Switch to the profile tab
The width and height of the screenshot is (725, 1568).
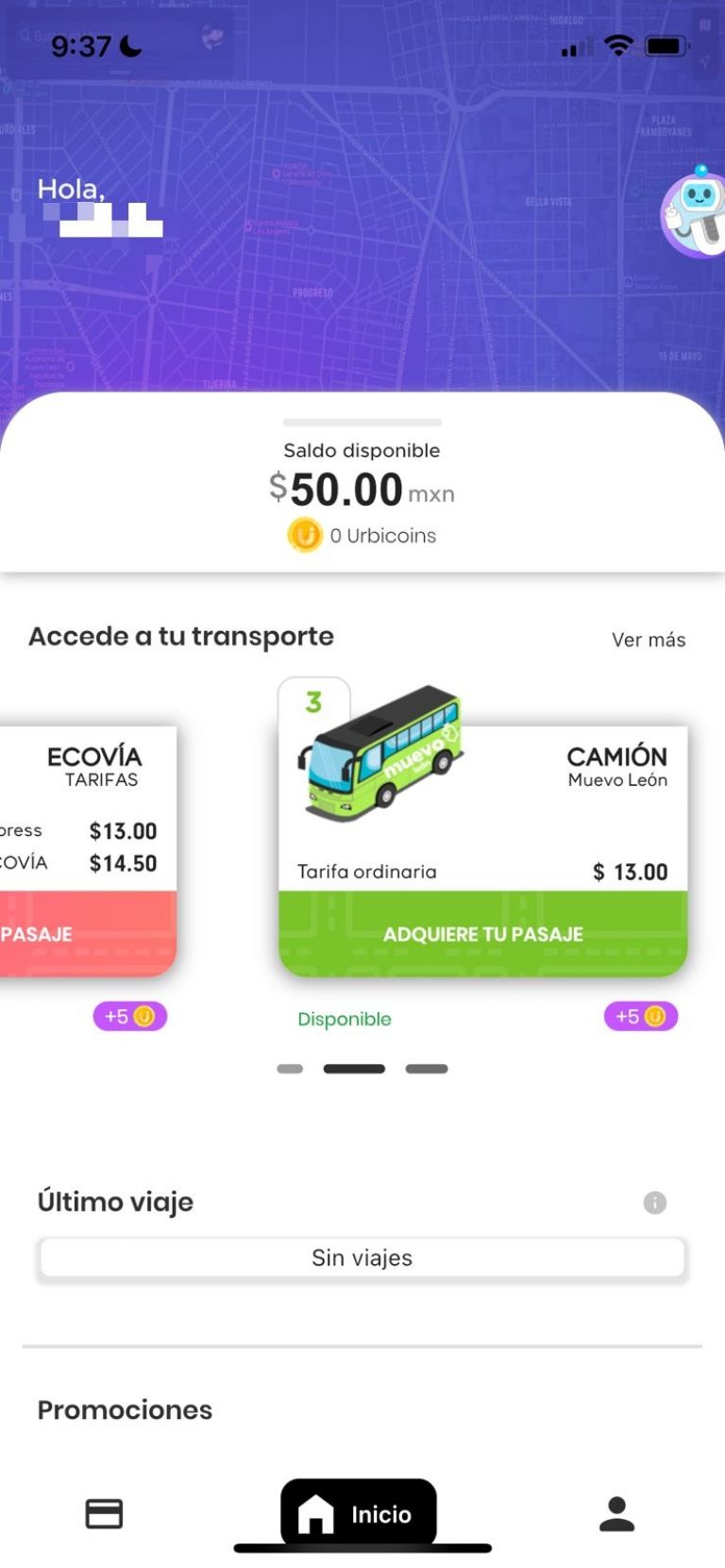click(616, 1513)
